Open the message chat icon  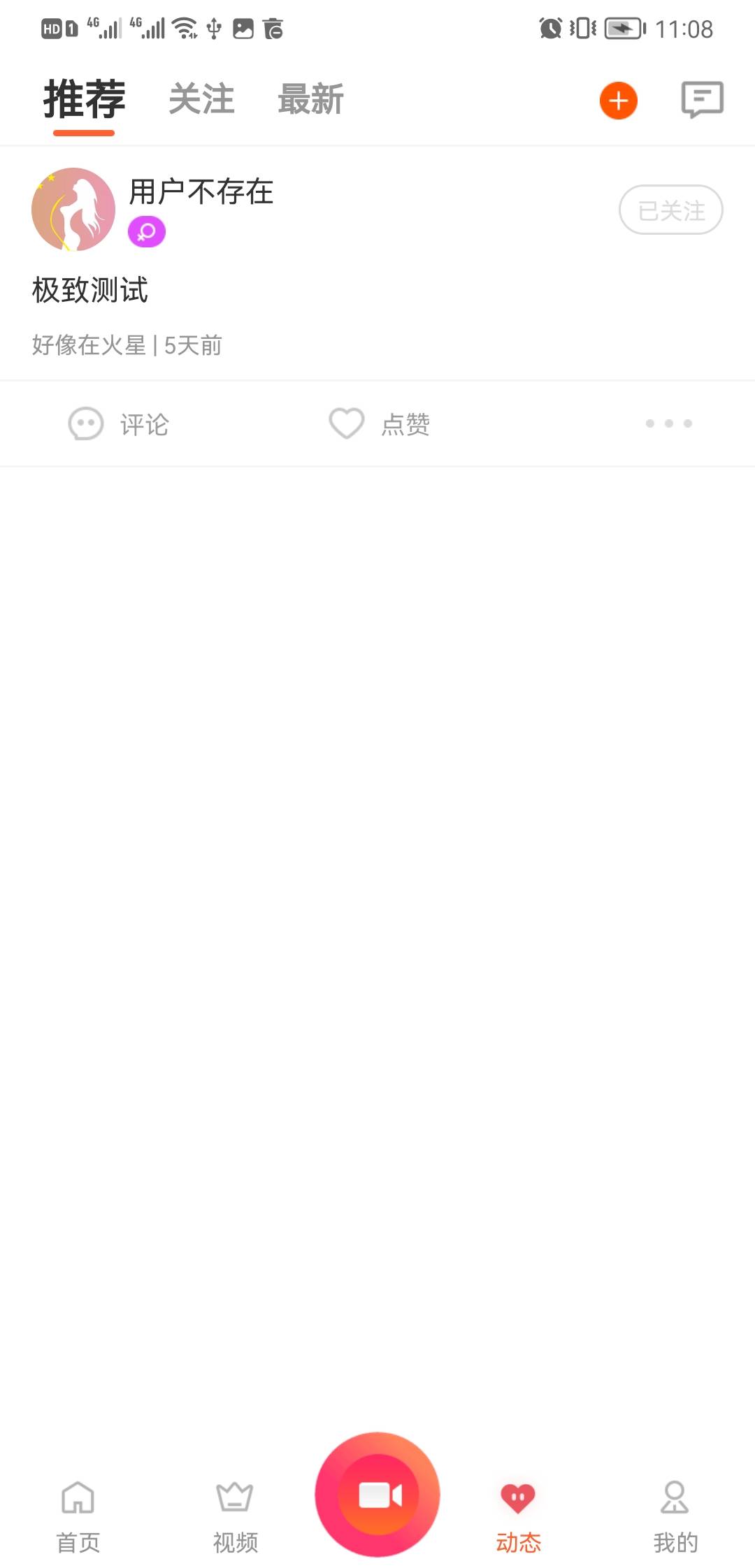702,100
